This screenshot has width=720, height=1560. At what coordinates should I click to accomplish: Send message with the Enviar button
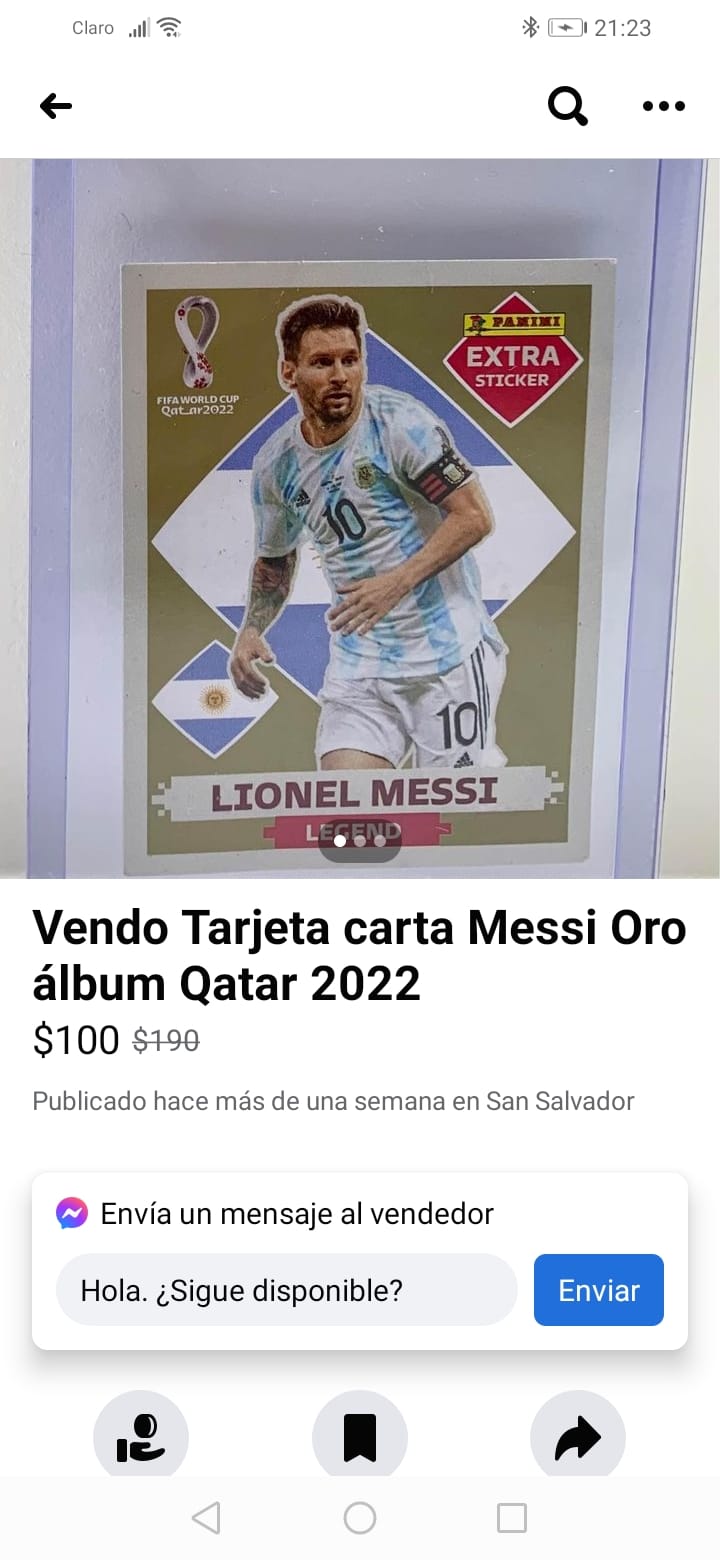click(x=598, y=1290)
